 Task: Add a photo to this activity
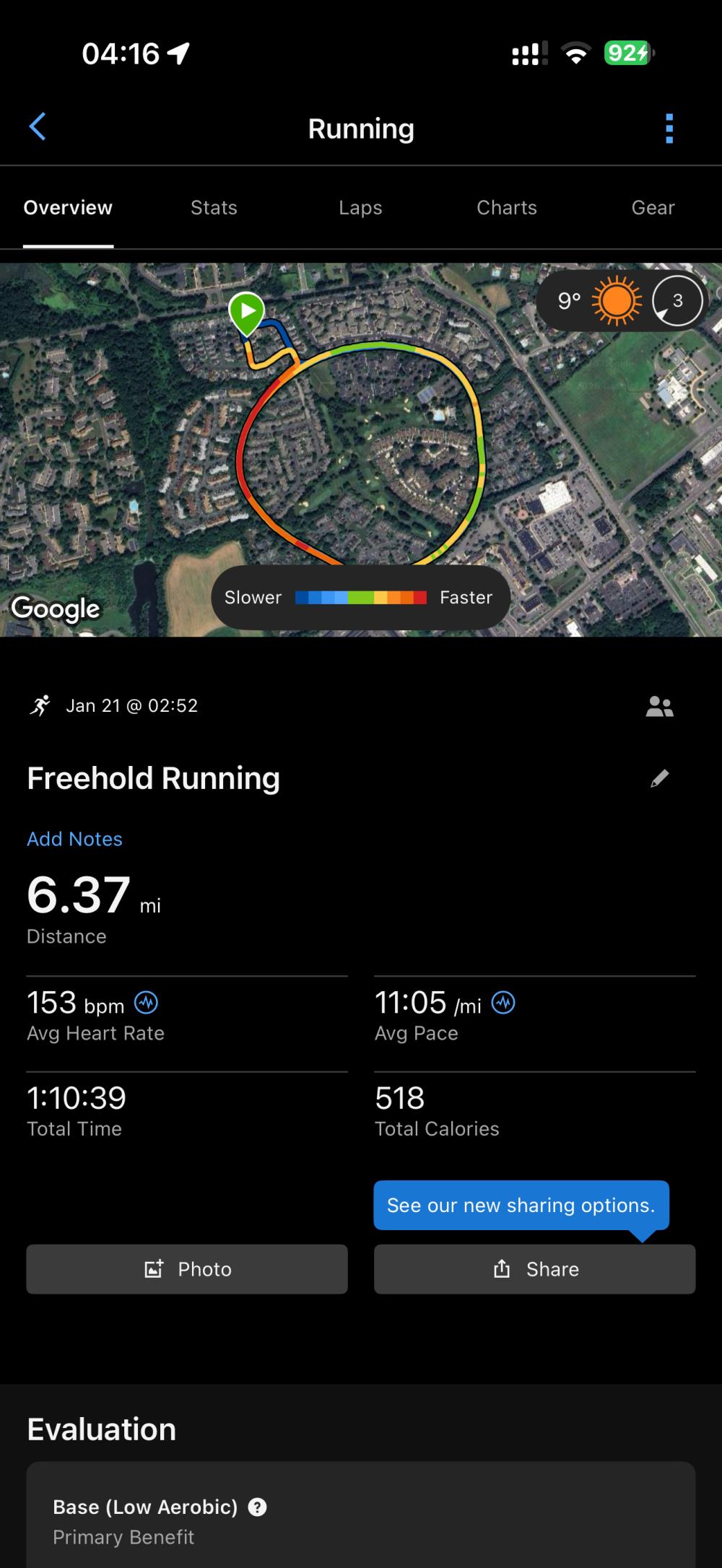(x=187, y=1269)
